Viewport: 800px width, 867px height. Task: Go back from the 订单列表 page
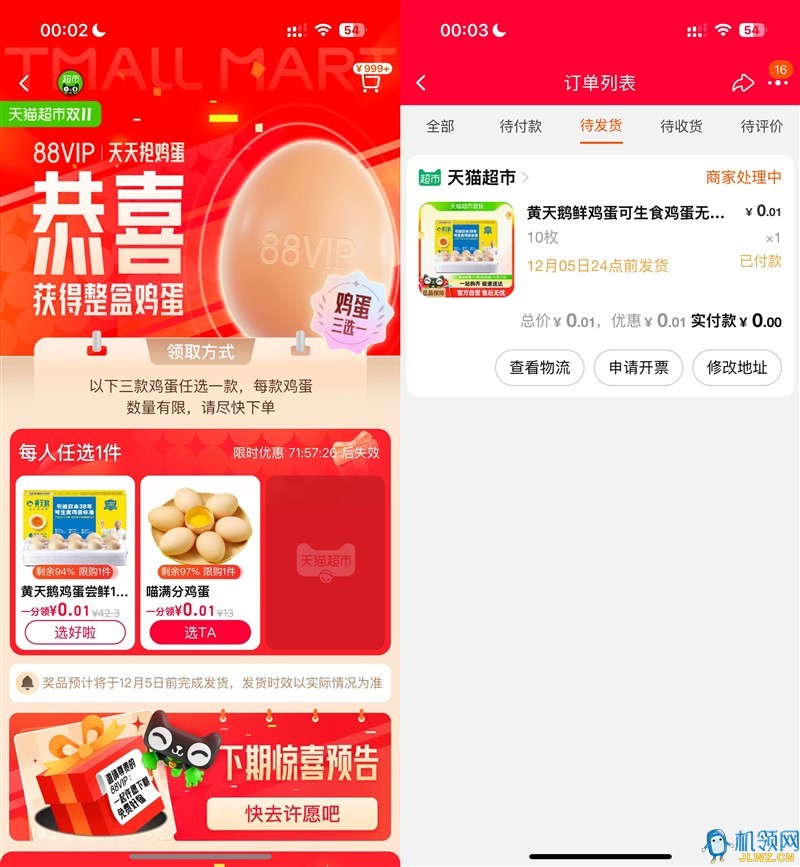(421, 83)
